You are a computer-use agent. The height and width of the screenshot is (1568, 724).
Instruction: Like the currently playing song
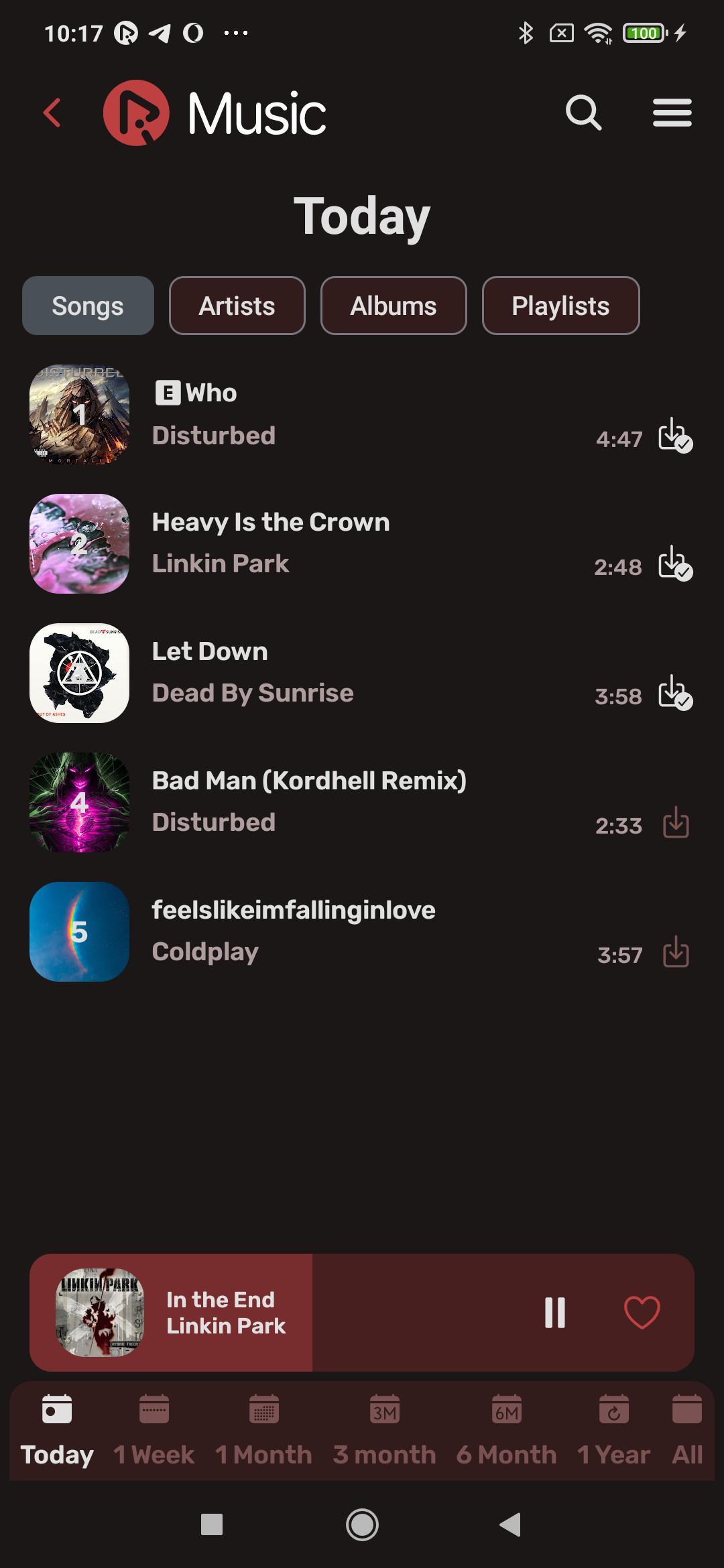coord(642,1312)
